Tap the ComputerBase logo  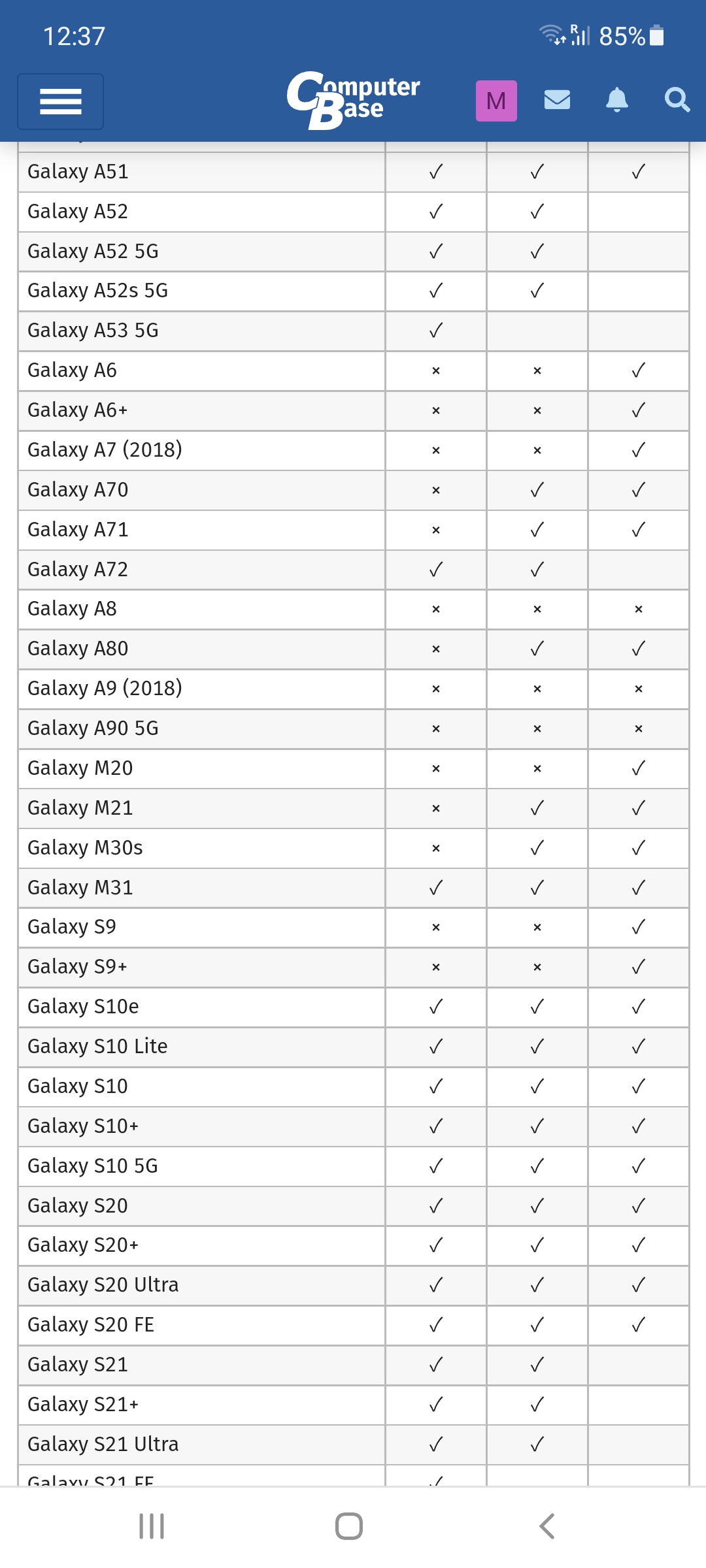coord(353,98)
